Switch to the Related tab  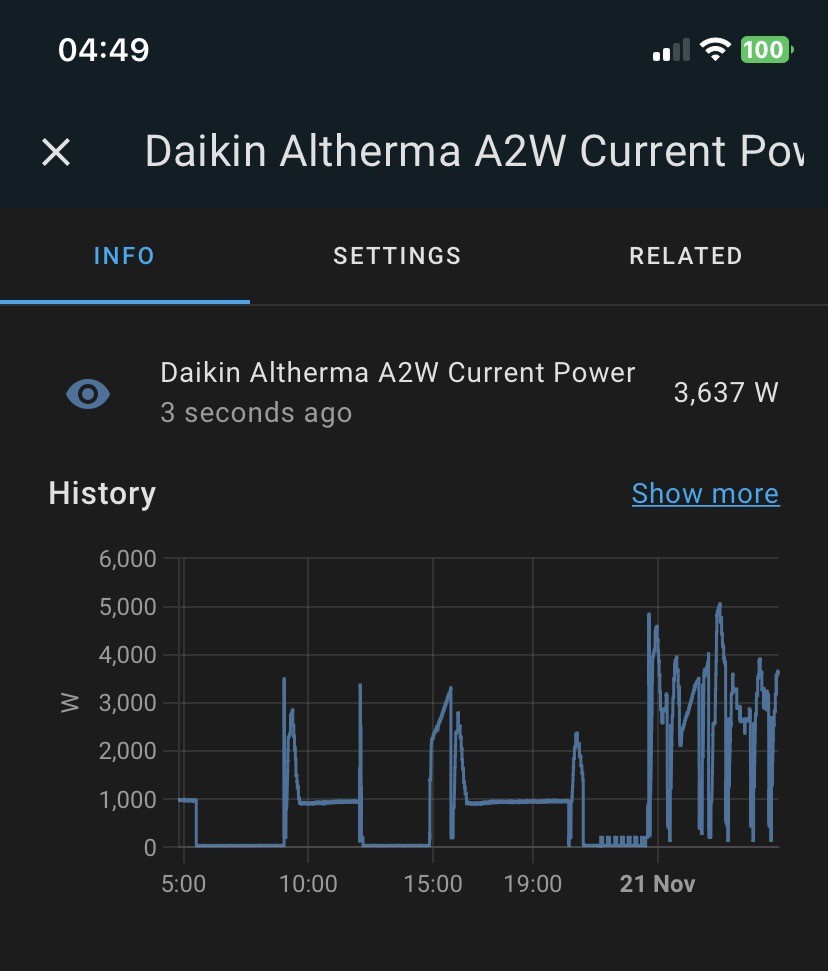click(685, 256)
